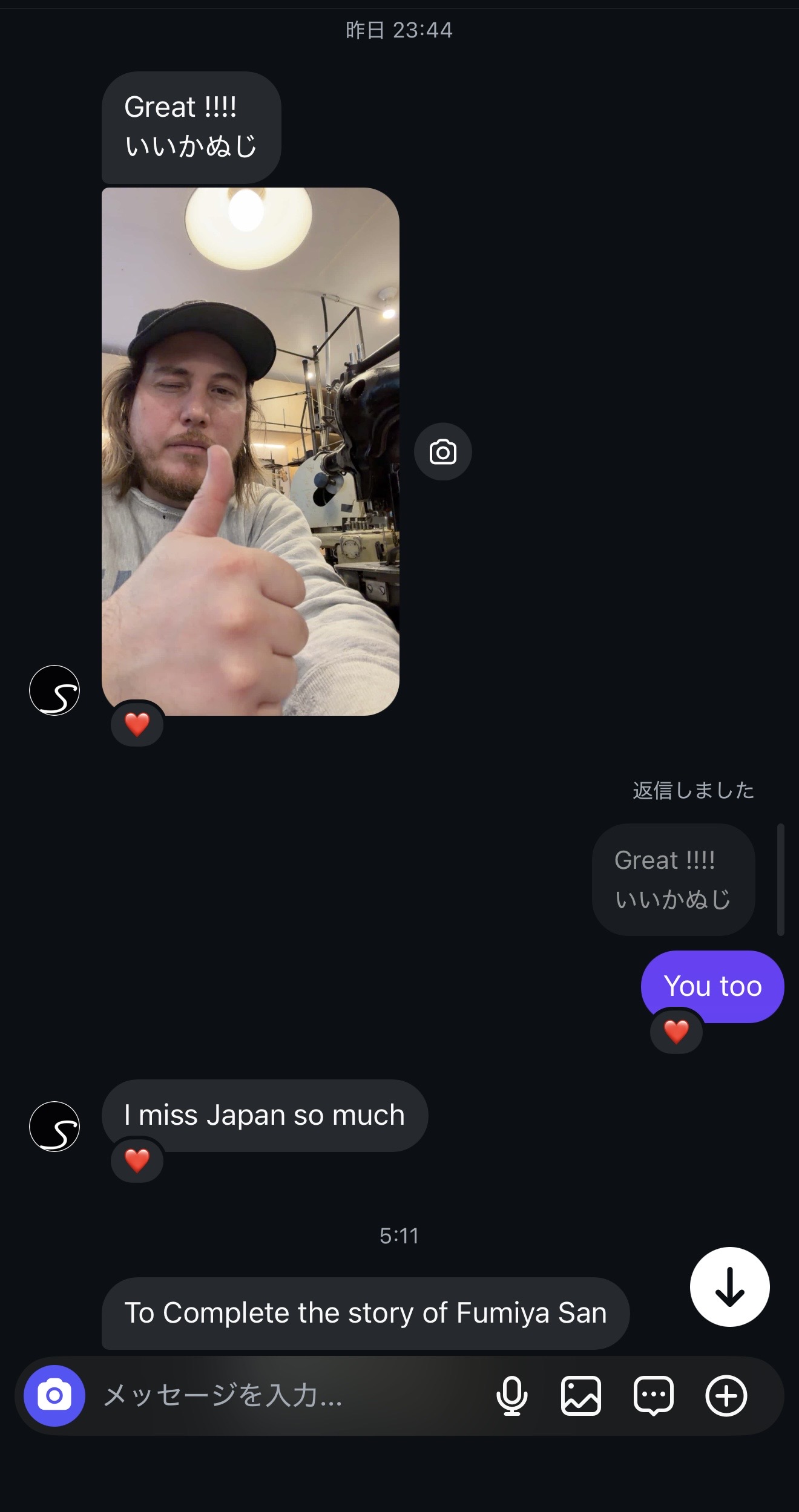Open camera from the message bar

(x=54, y=1395)
